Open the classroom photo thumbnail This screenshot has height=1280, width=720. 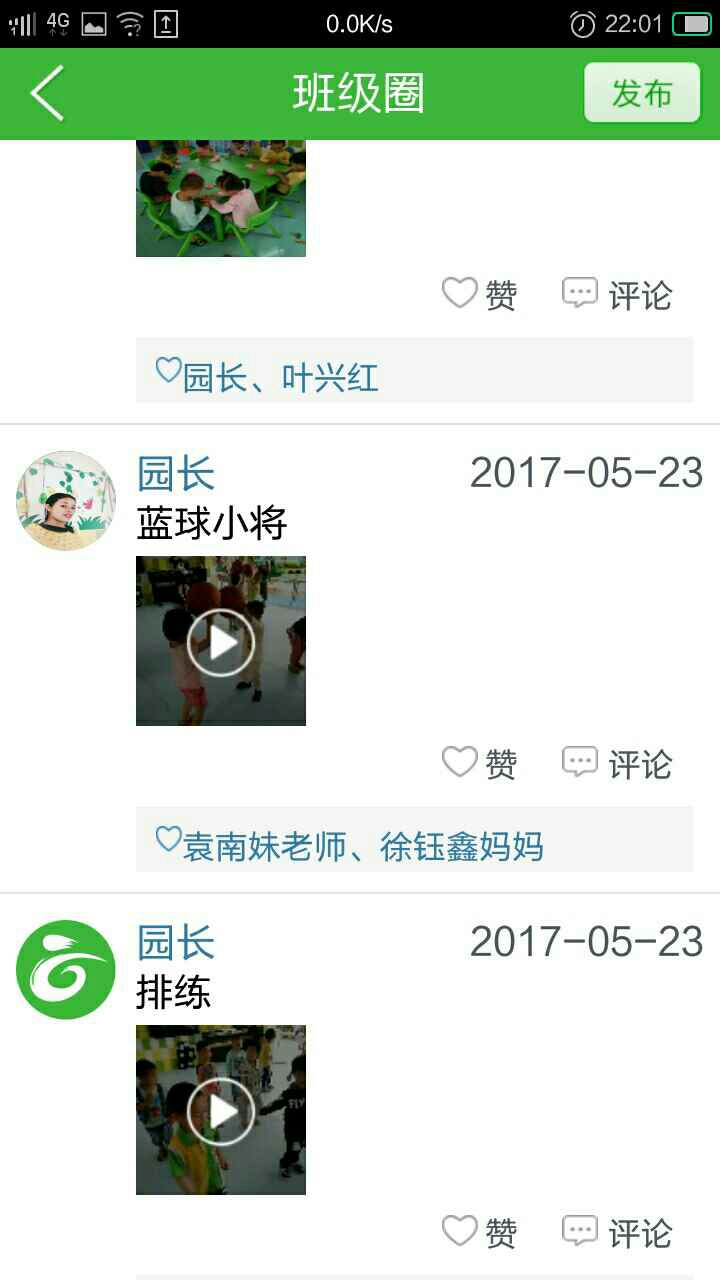(221, 198)
